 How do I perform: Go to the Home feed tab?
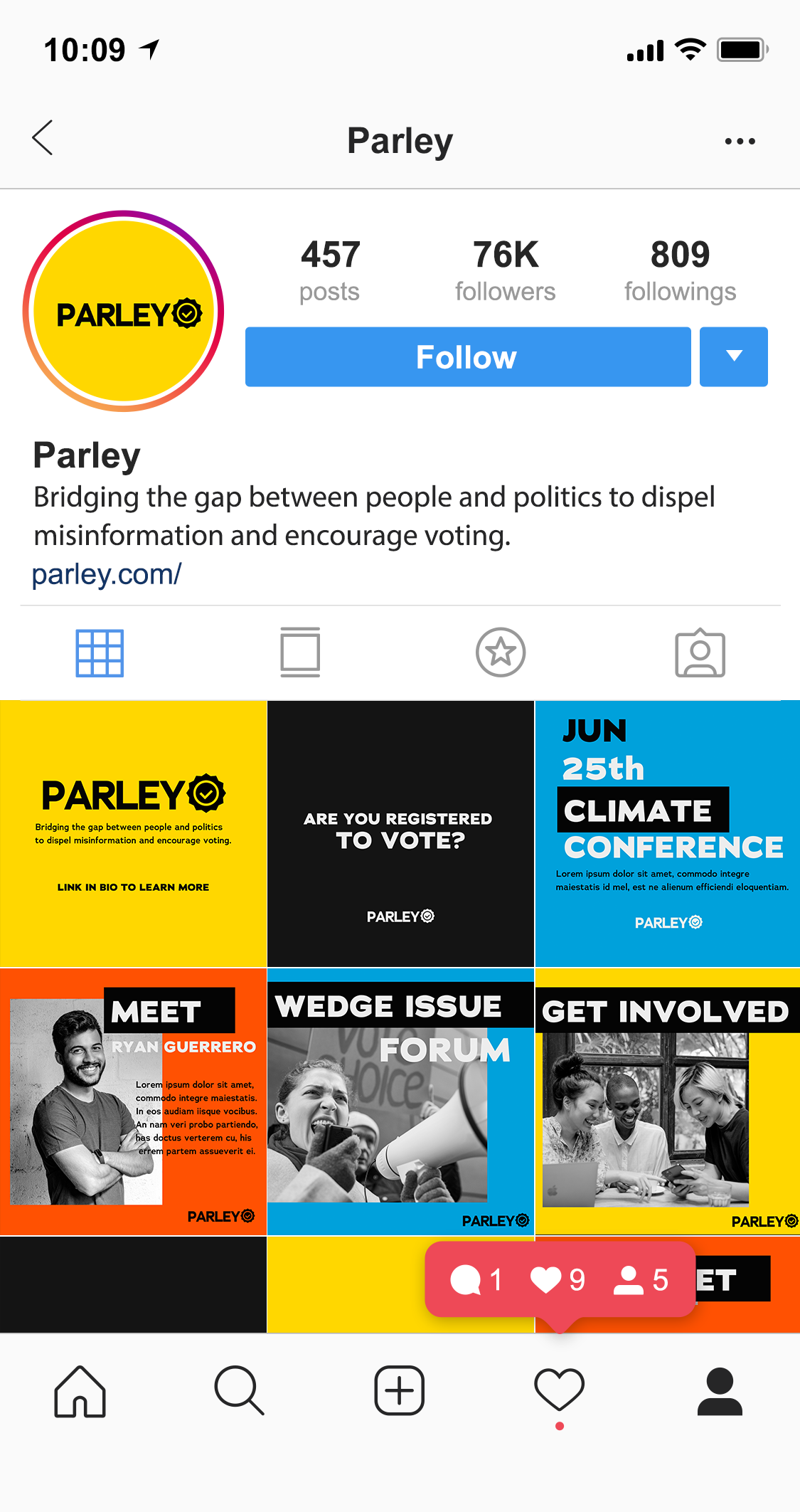click(80, 1391)
